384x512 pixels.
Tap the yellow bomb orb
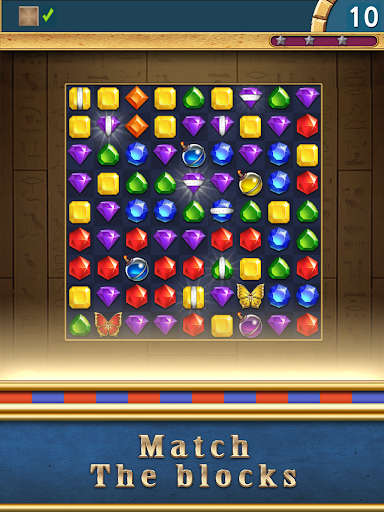click(x=250, y=183)
